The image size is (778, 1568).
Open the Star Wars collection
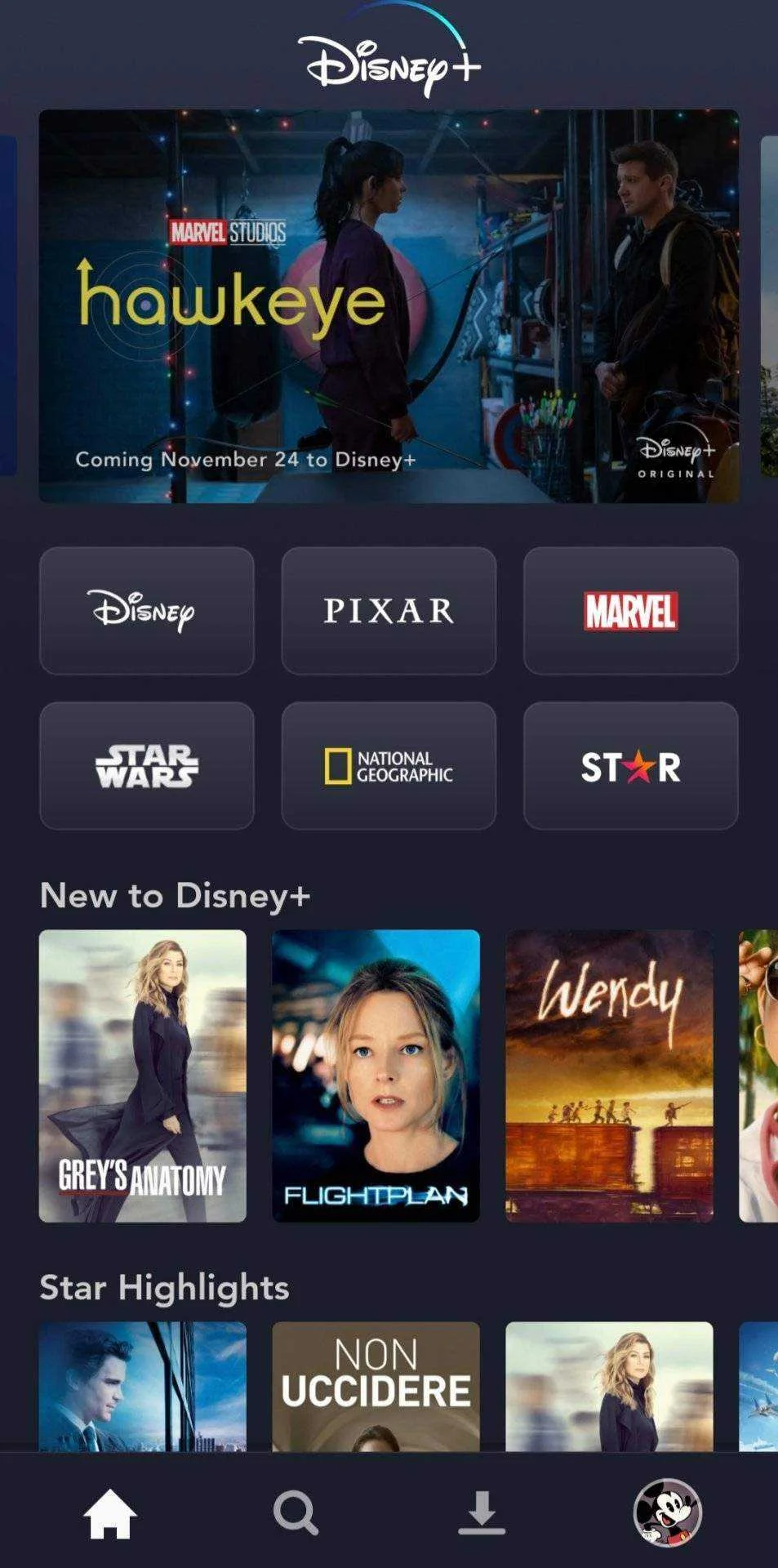[x=147, y=766]
